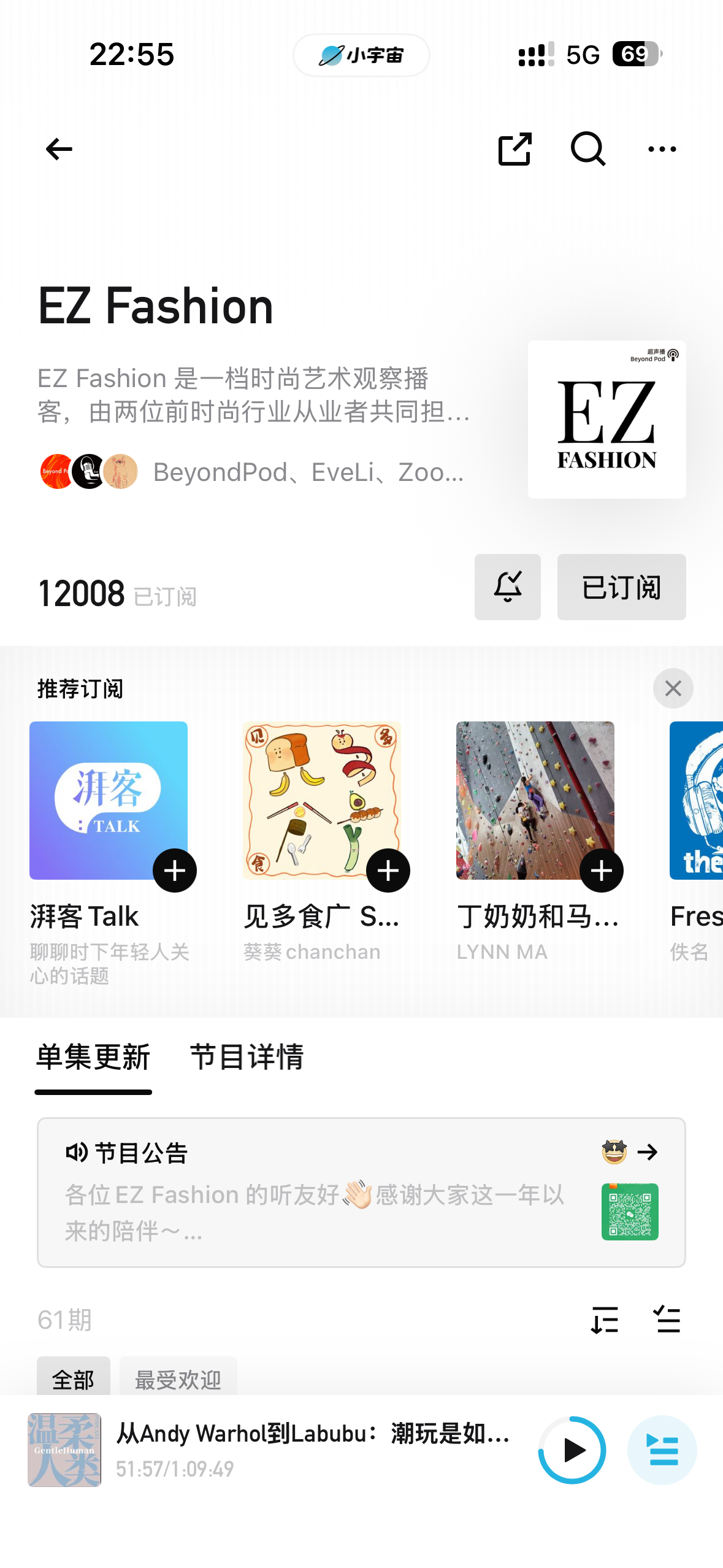Toggle episode update notifications bell
The width and height of the screenshot is (723, 1568).
pos(507,587)
